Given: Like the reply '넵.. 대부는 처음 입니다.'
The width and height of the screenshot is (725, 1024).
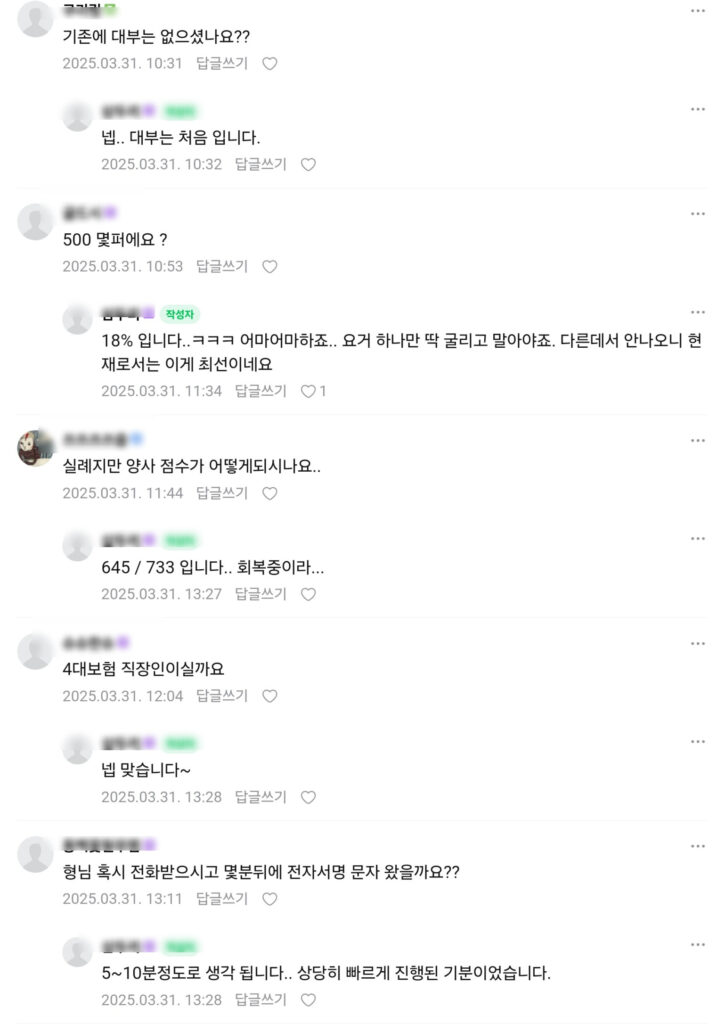Looking at the screenshot, I should (x=308, y=164).
